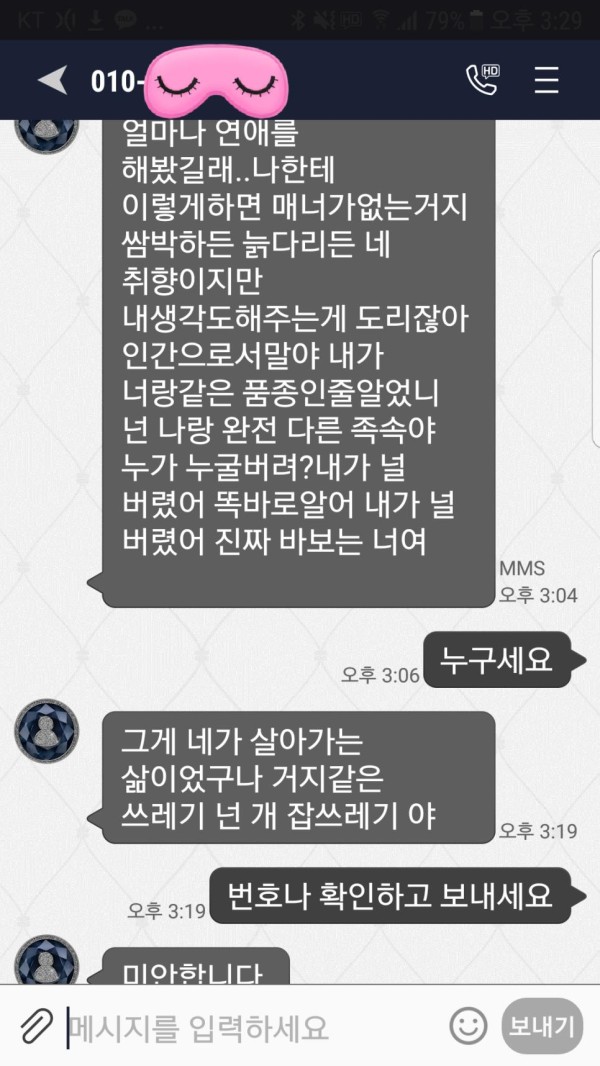Viewport: 600px width, 1066px height.
Task: Go back using the arrow icon
Action: point(52,81)
